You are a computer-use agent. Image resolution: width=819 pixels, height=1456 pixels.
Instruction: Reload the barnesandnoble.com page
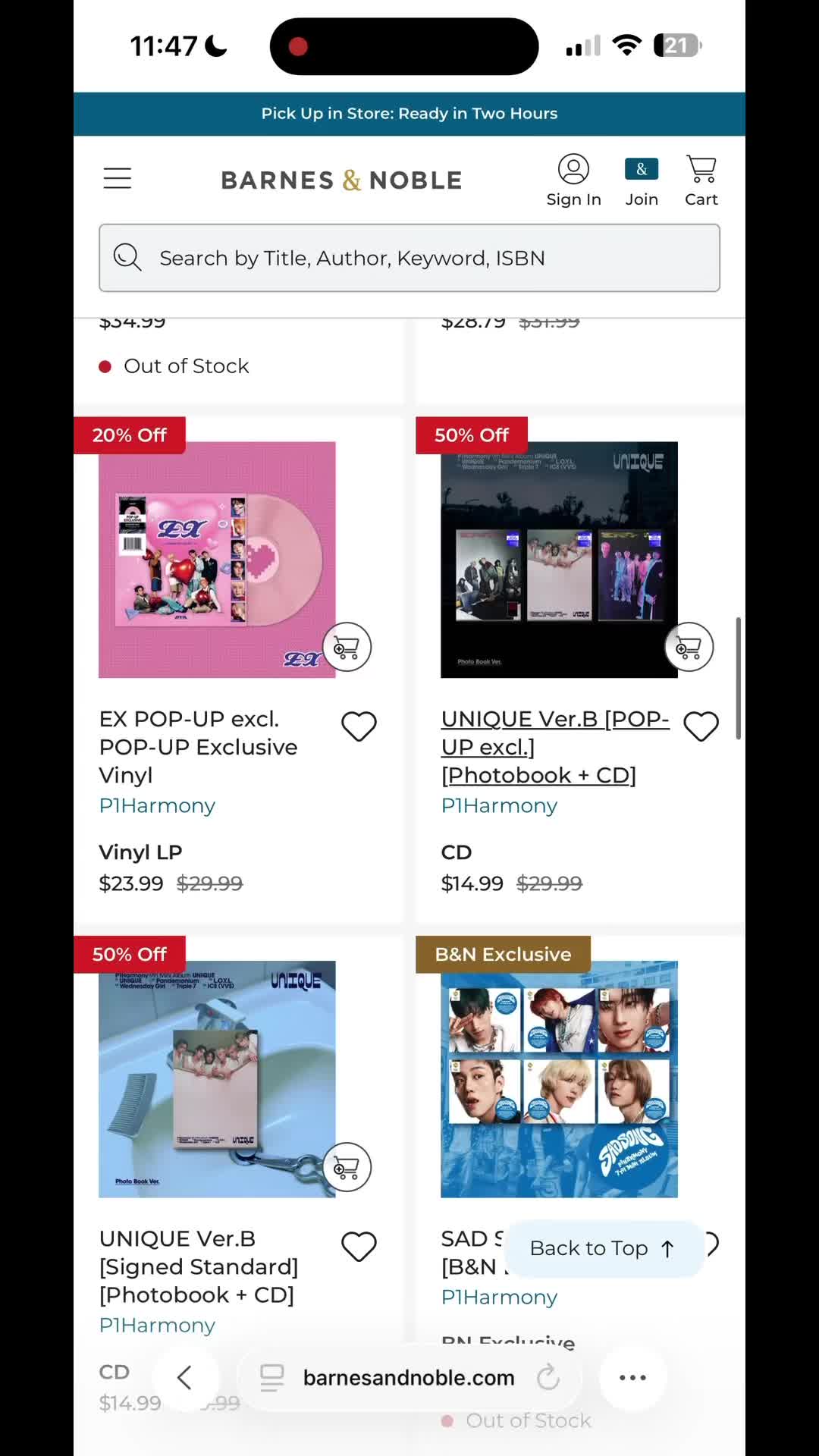coord(548,1377)
